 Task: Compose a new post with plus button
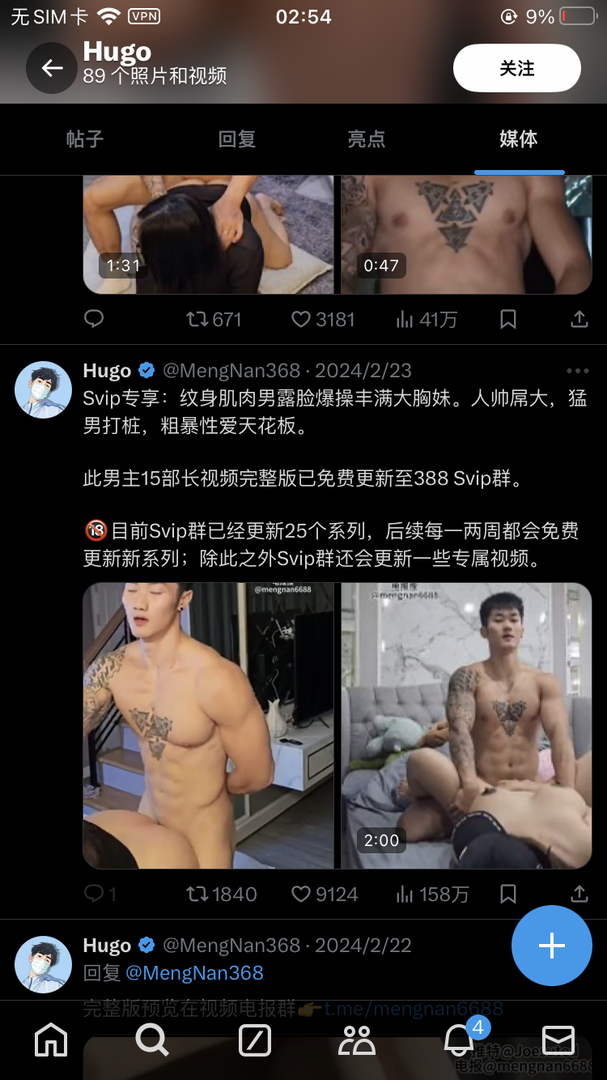click(551, 945)
